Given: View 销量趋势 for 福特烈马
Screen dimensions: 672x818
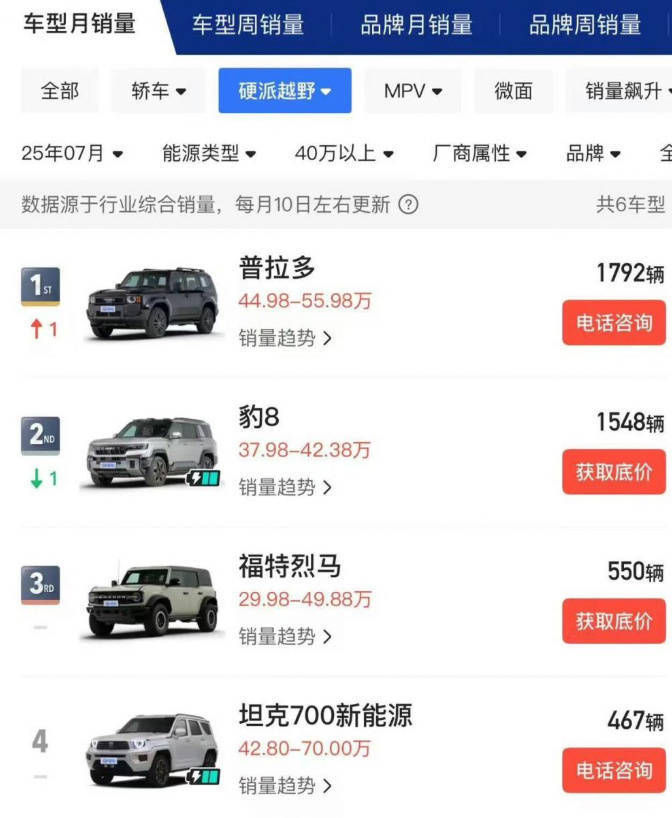Looking at the screenshot, I should point(285,636).
